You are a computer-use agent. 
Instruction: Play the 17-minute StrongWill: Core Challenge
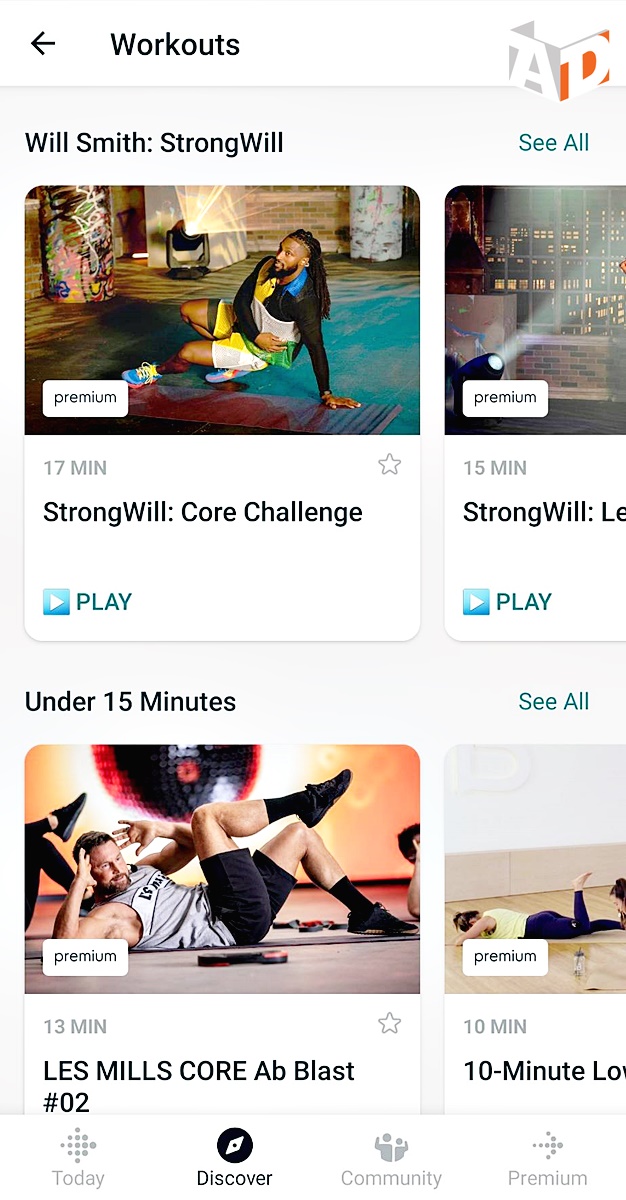[x=88, y=602]
